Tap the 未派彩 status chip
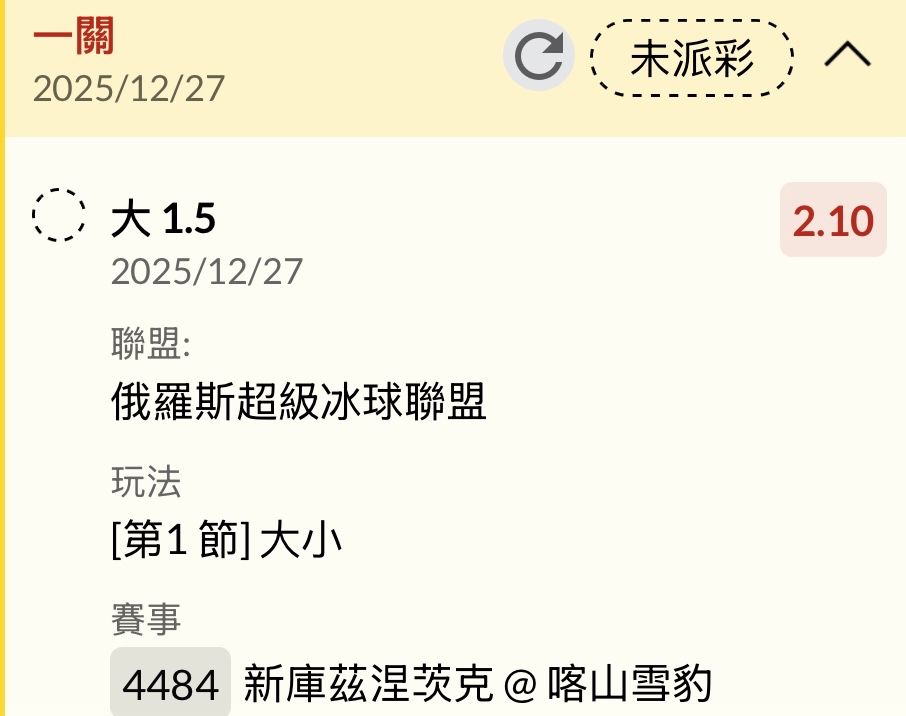This screenshot has height=716, width=906. tap(692, 58)
